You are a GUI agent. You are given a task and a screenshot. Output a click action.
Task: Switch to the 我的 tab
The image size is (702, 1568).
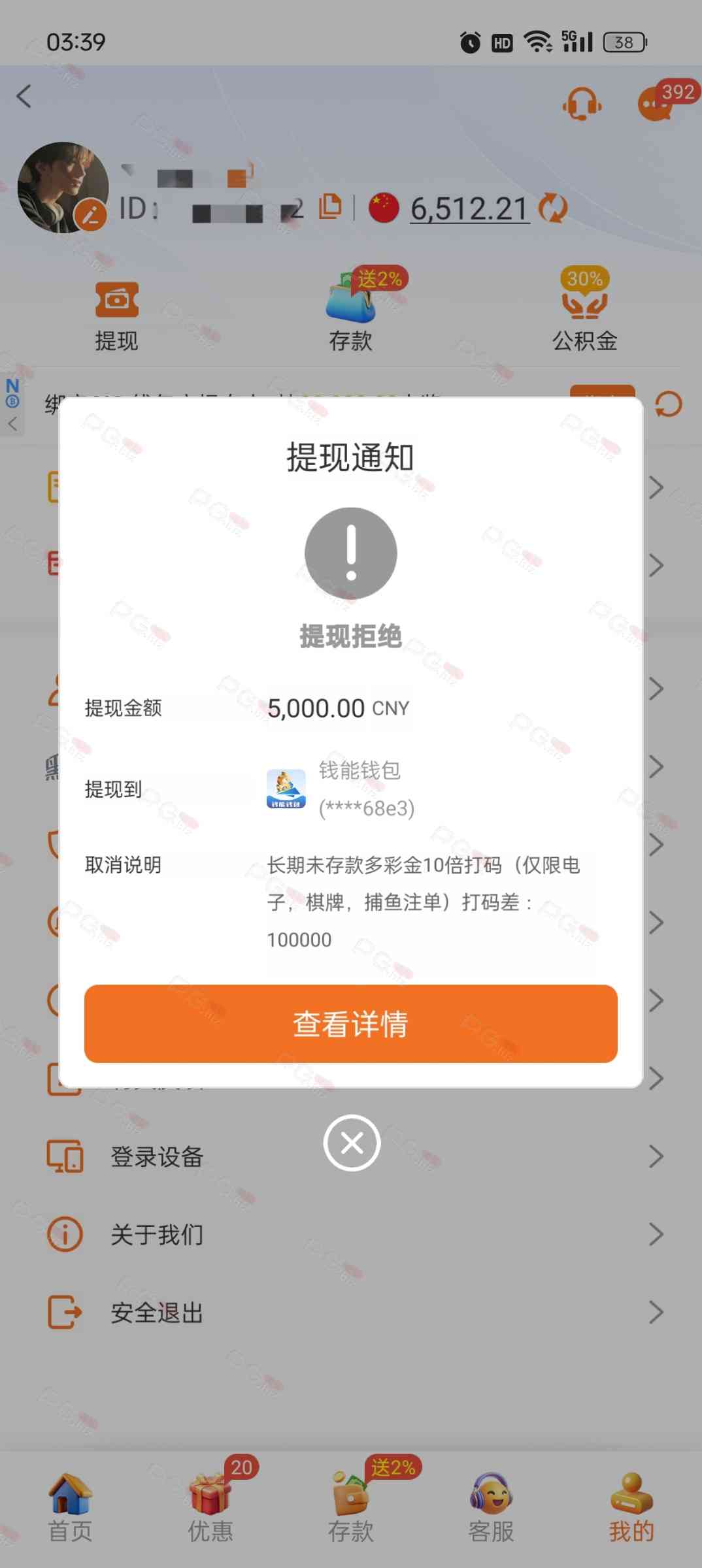(631, 1508)
